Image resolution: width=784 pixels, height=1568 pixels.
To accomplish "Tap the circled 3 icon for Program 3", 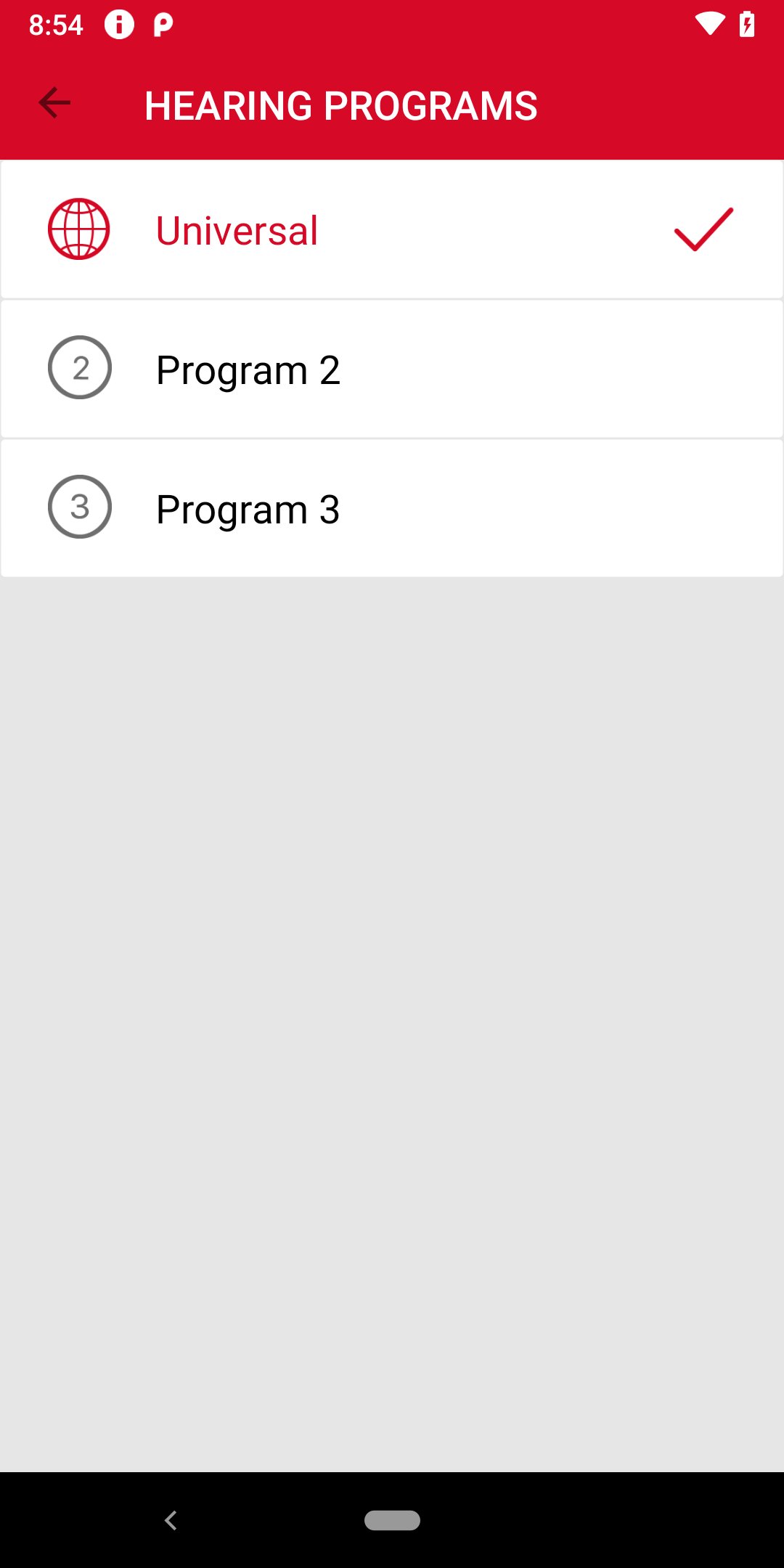I will coord(80,507).
